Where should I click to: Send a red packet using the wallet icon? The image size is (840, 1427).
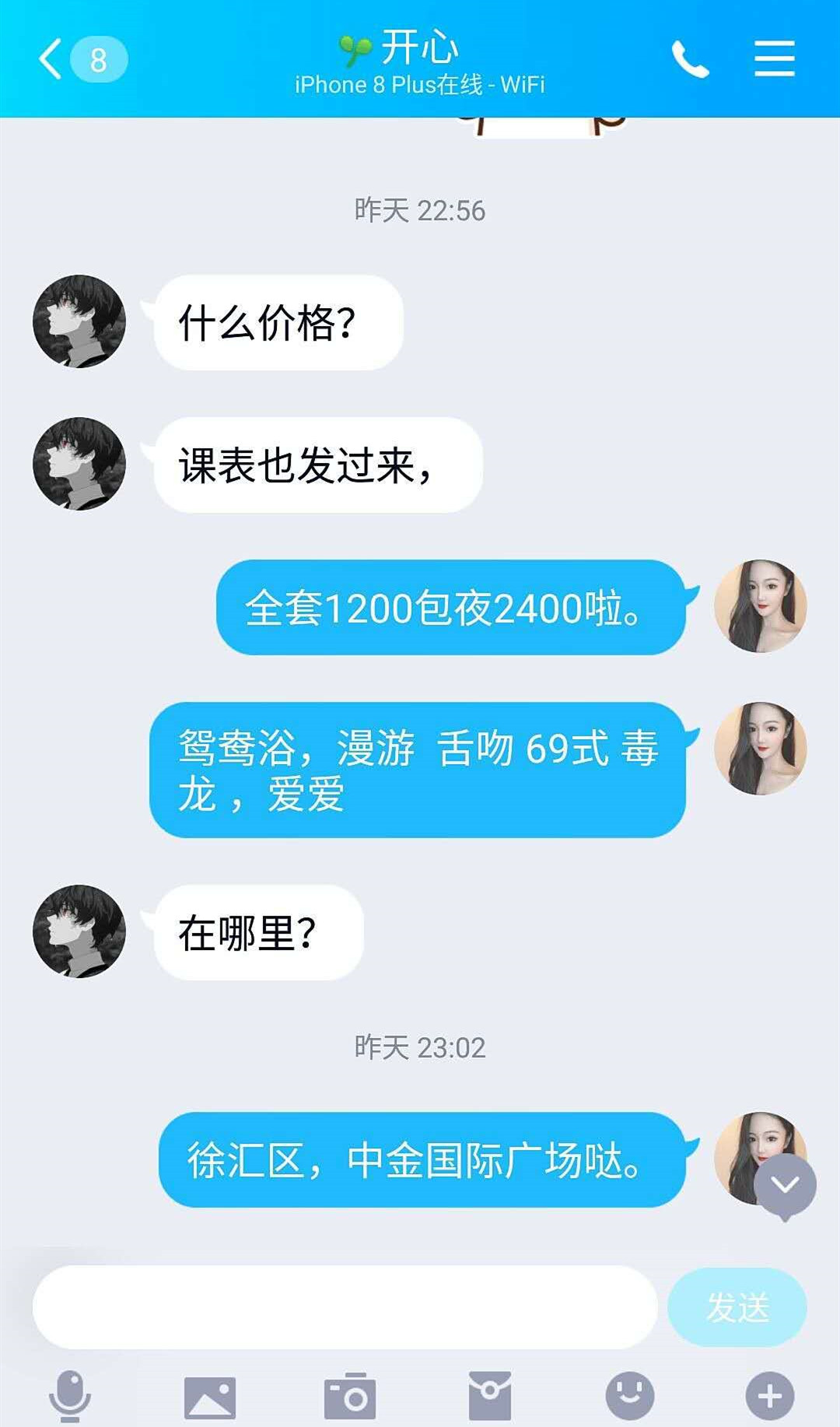click(x=490, y=1394)
